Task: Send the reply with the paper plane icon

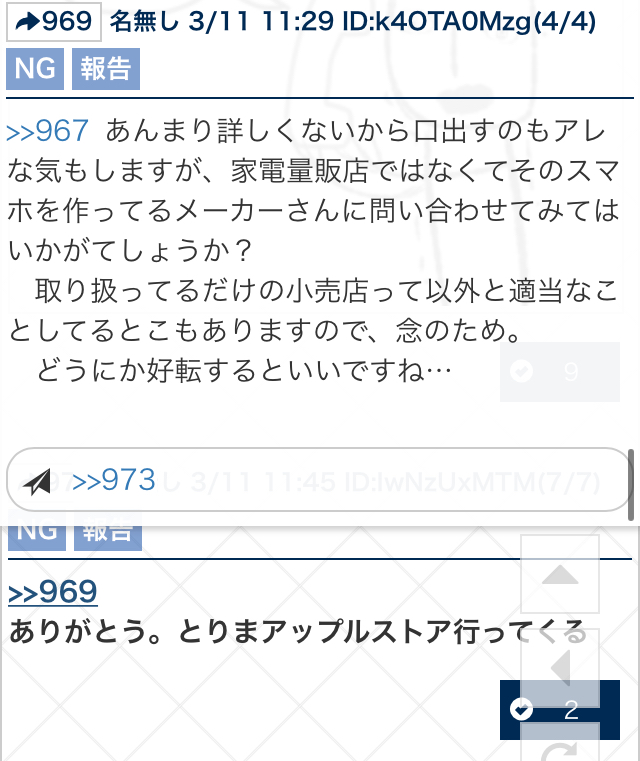Action: [x=38, y=483]
